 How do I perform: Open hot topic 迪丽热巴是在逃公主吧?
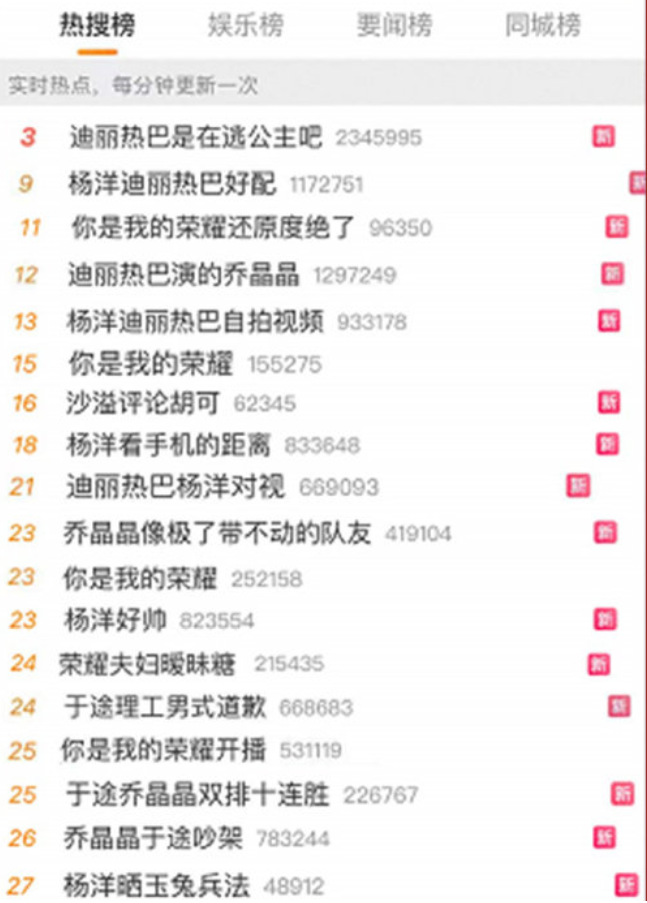tap(195, 137)
